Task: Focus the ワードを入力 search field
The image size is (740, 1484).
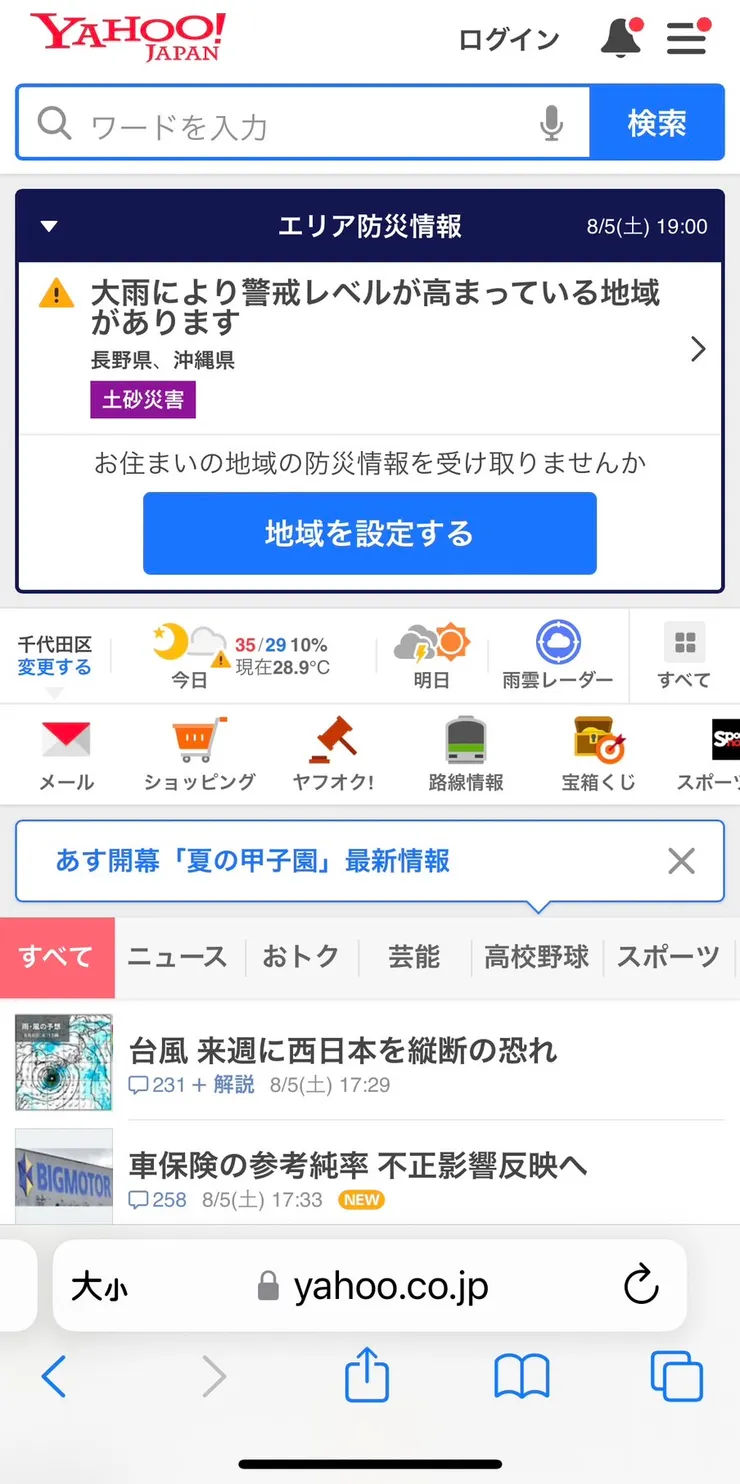Action: [304, 123]
